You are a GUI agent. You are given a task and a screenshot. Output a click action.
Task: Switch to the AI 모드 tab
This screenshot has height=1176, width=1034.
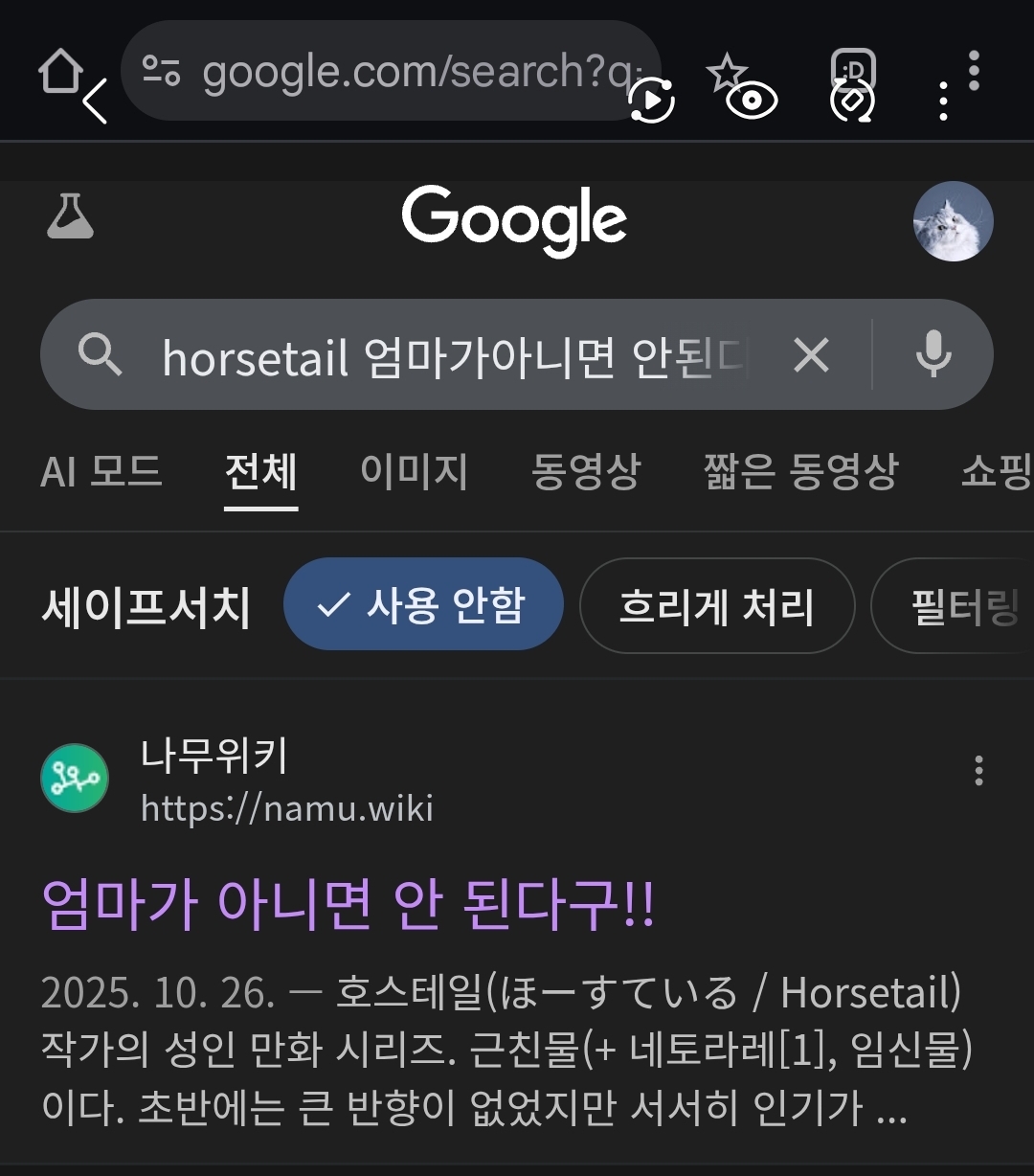pos(101,471)
